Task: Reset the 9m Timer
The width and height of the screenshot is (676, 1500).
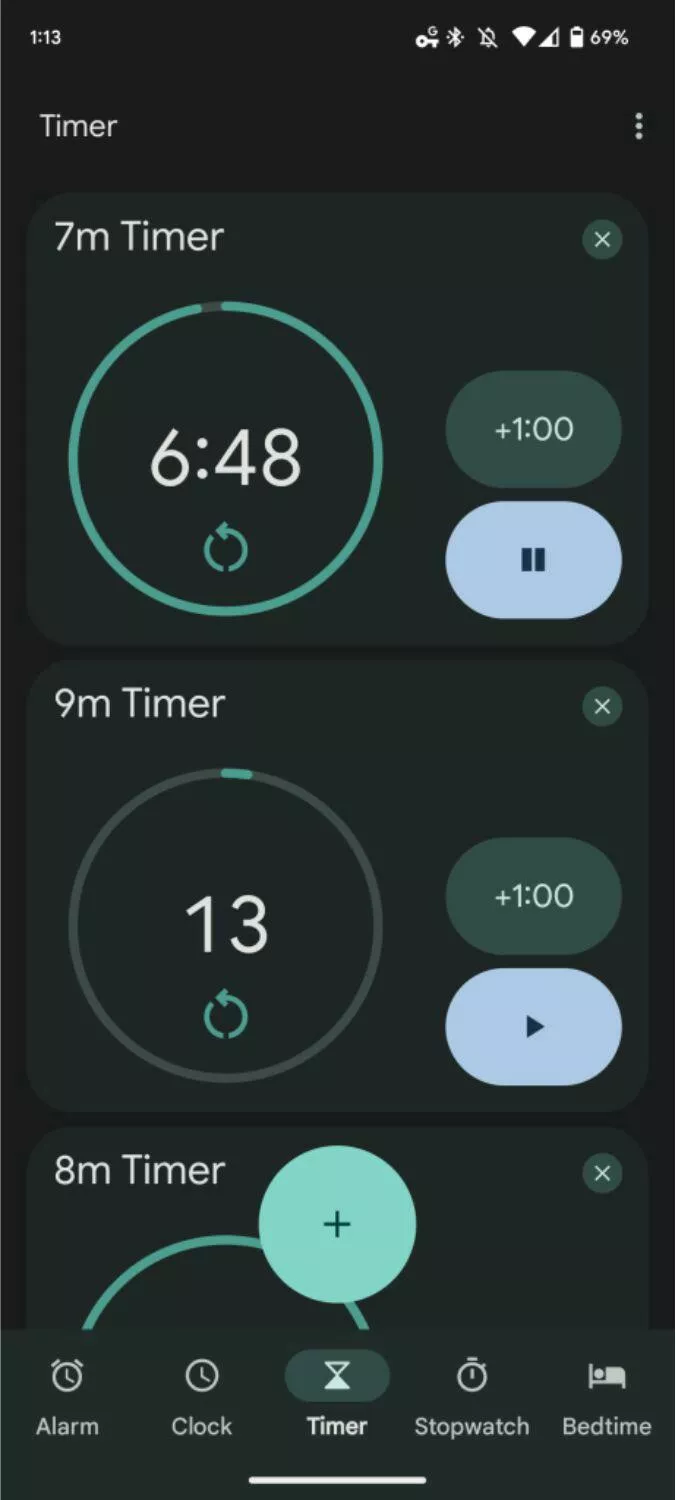Action: [x=226, y=1016]
